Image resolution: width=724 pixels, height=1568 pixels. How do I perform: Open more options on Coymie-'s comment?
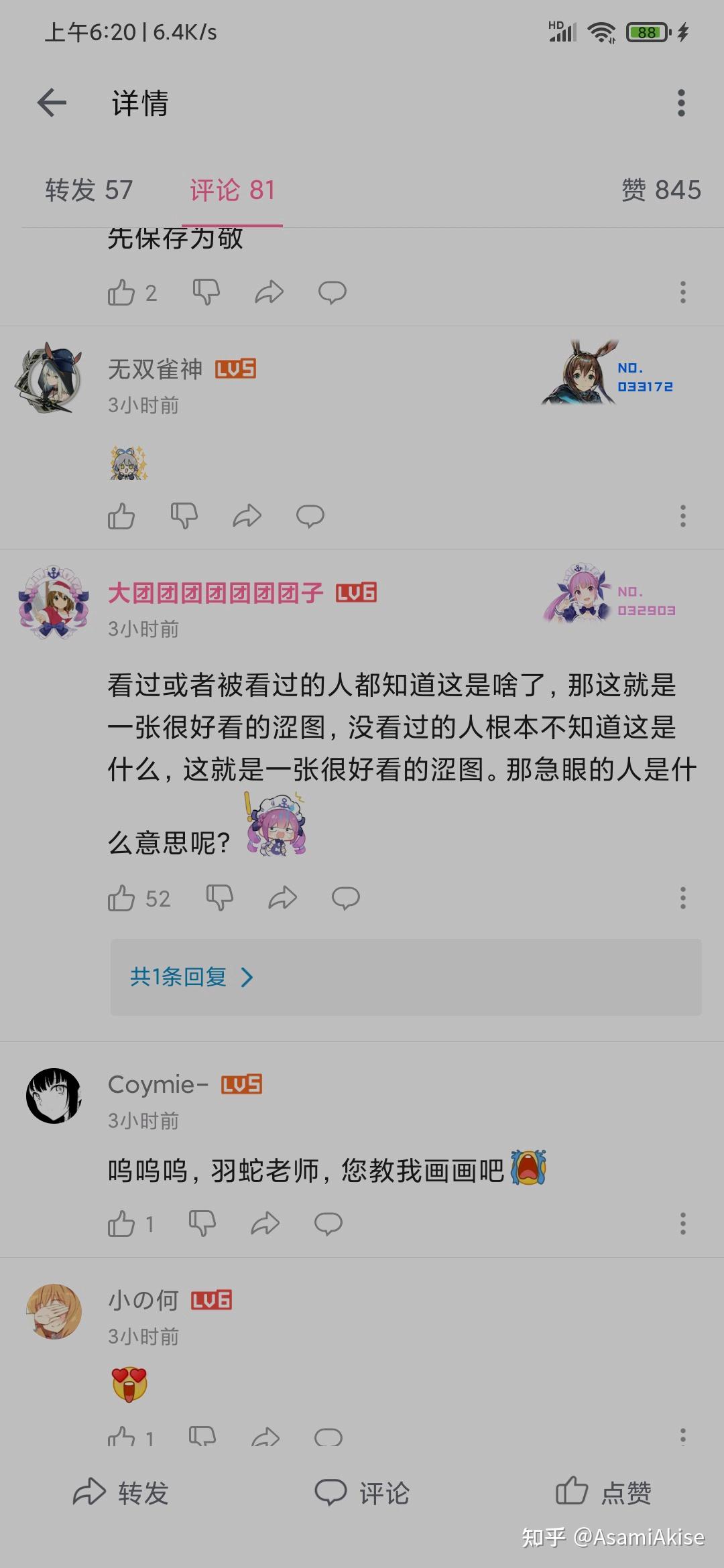point(682,1224)
